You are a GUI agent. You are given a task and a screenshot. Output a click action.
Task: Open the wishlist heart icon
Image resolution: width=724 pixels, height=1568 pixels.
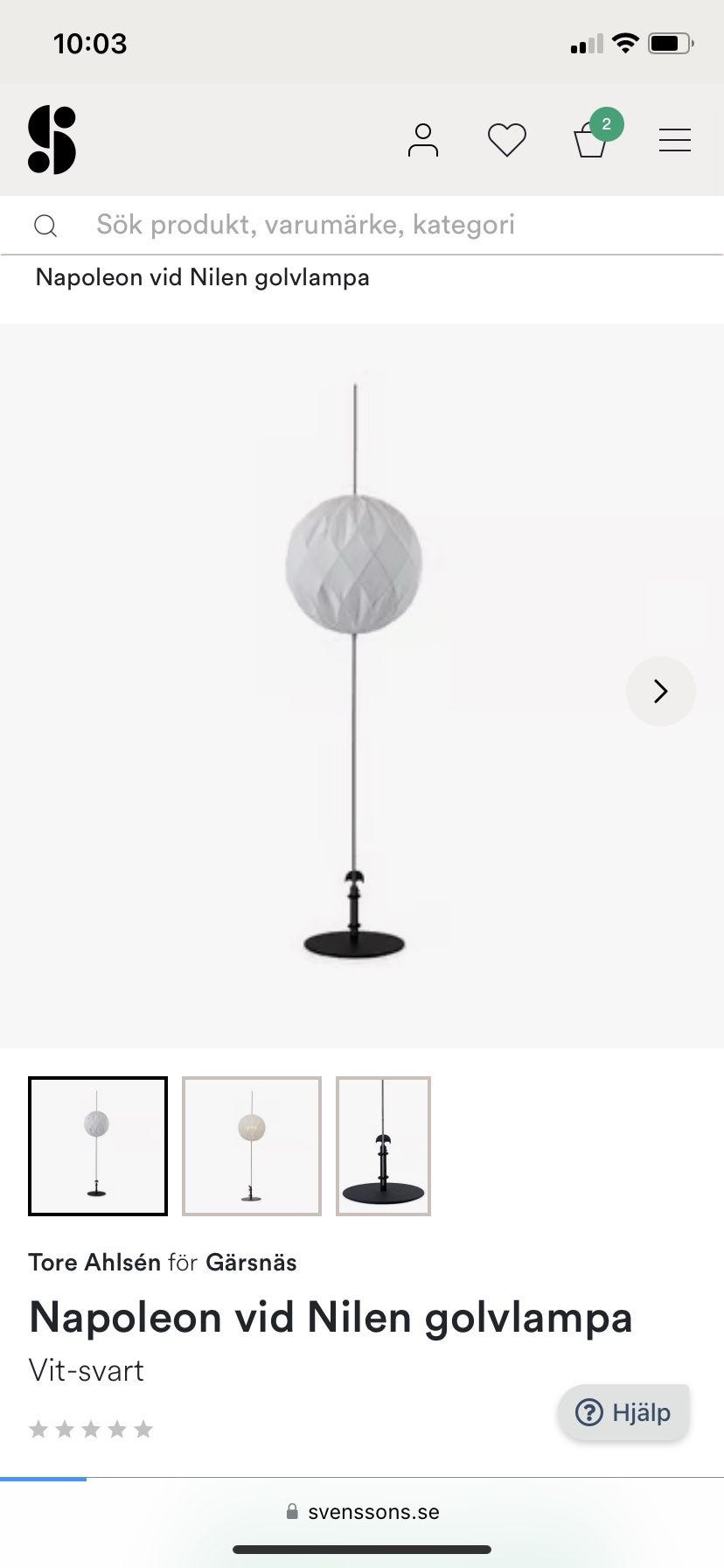pyautogui.click(x=507, y=140)
